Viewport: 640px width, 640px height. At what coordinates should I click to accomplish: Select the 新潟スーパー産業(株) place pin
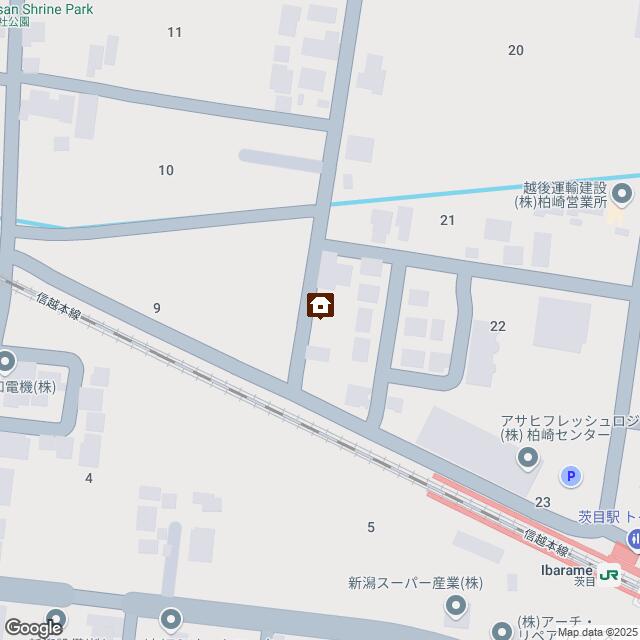(x=456, y=606)
